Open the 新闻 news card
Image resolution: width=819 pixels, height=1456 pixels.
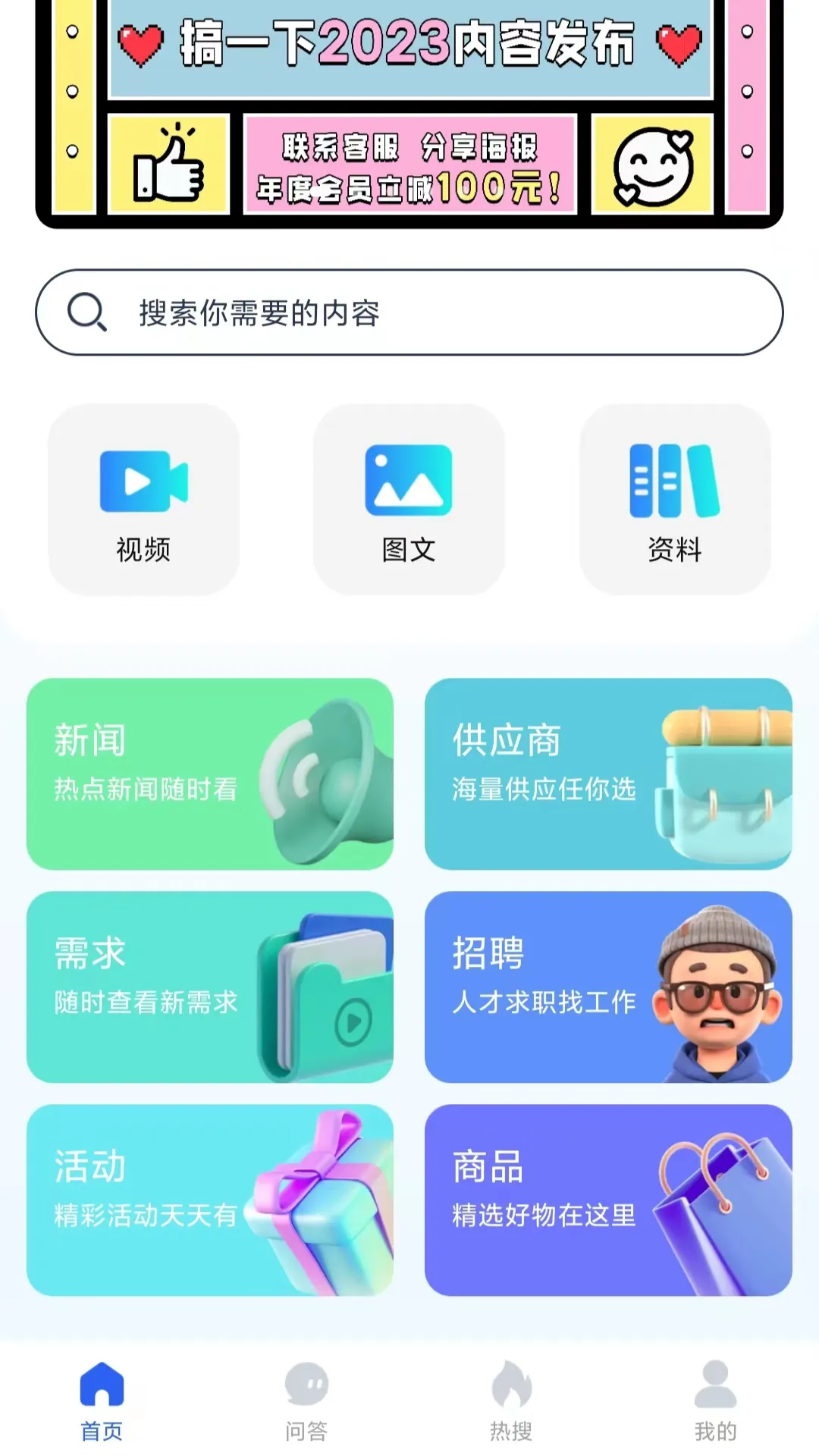click(212, 775)
